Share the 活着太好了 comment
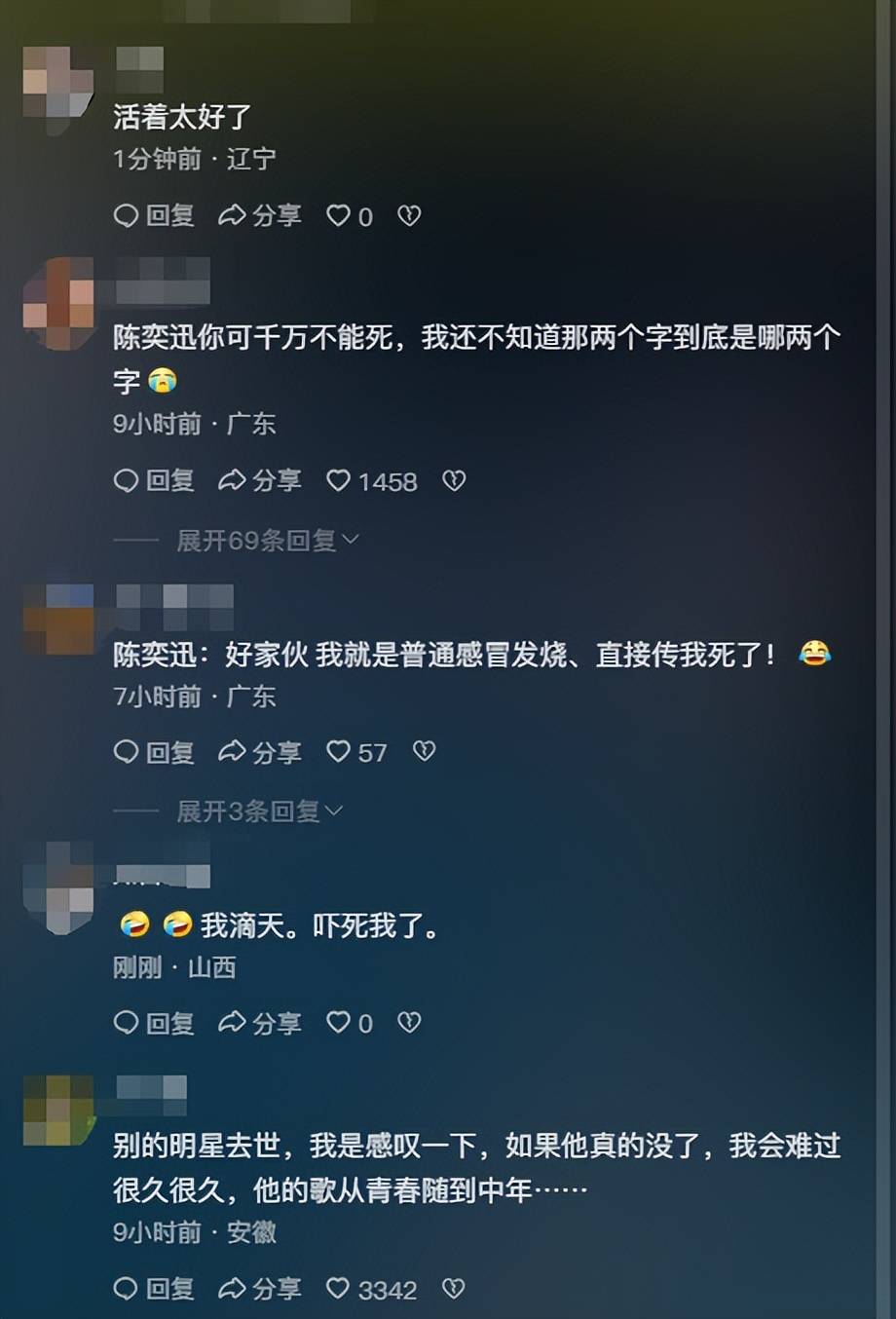 259,215
